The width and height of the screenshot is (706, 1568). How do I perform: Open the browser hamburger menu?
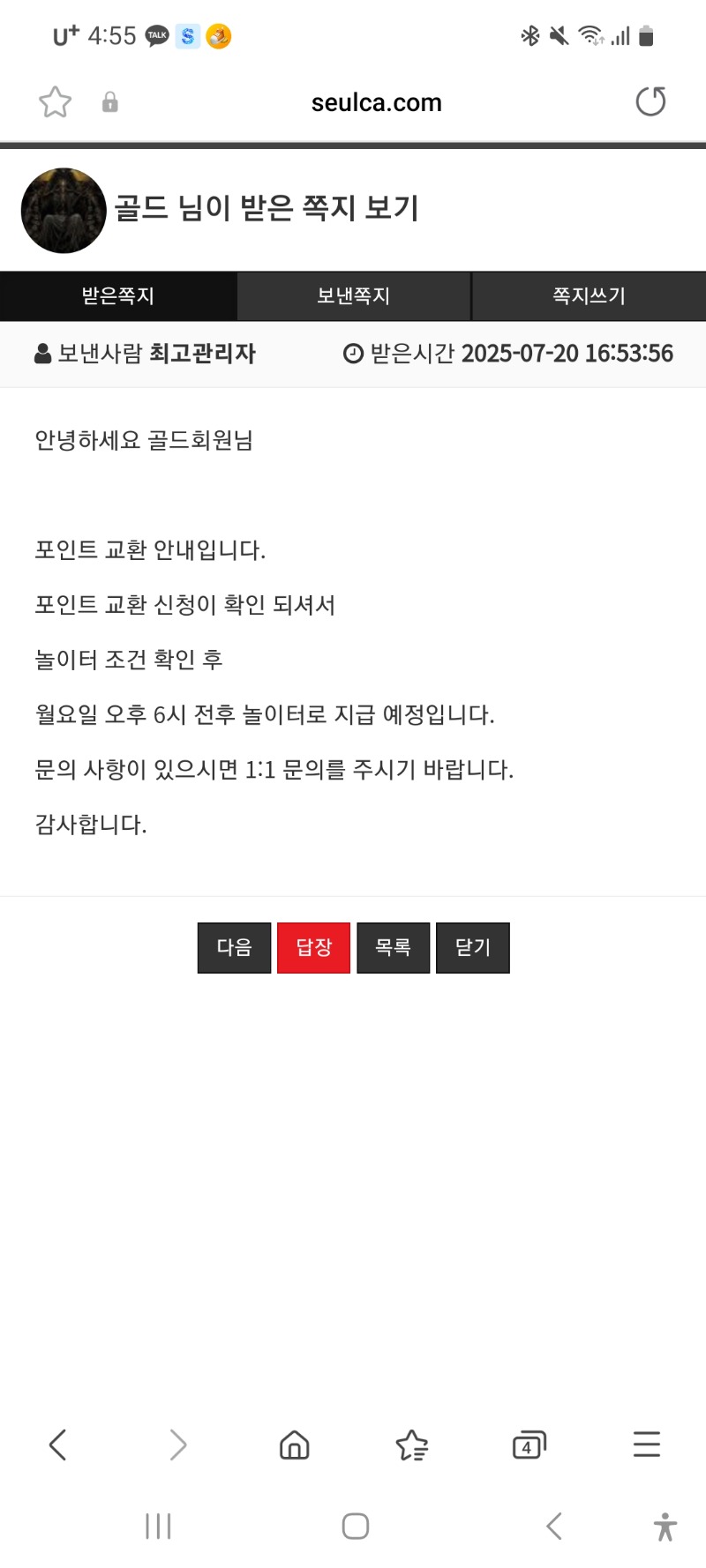(x=647, y=1445)
